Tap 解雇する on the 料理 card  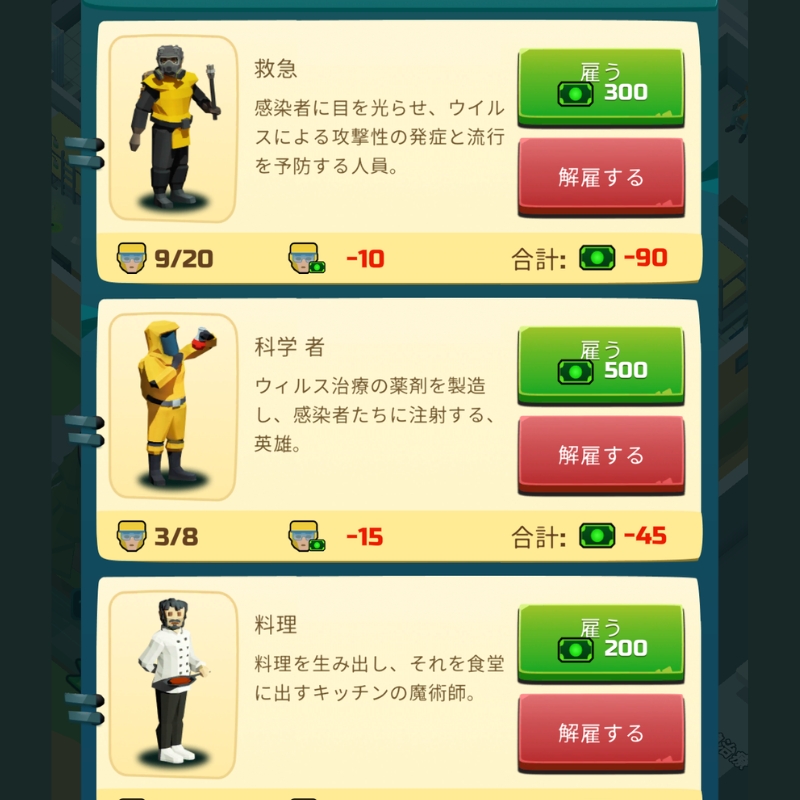pyautogui.click(x=600, y=733)
